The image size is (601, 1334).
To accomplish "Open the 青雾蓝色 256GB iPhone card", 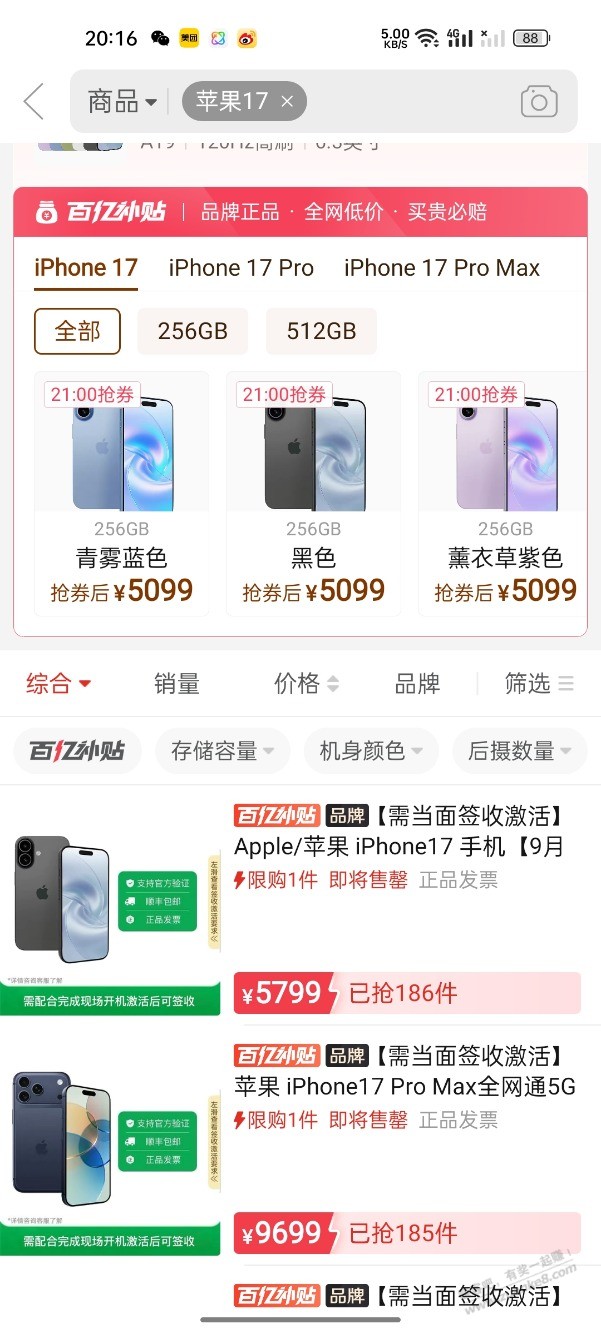I will pos(121,494).
